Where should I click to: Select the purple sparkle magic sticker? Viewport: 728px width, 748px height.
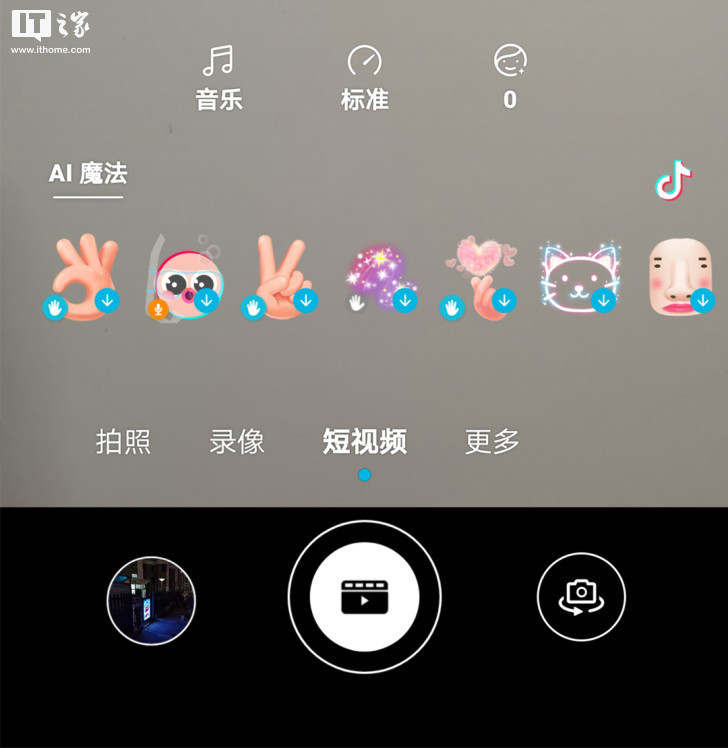(x=380, y=277)
